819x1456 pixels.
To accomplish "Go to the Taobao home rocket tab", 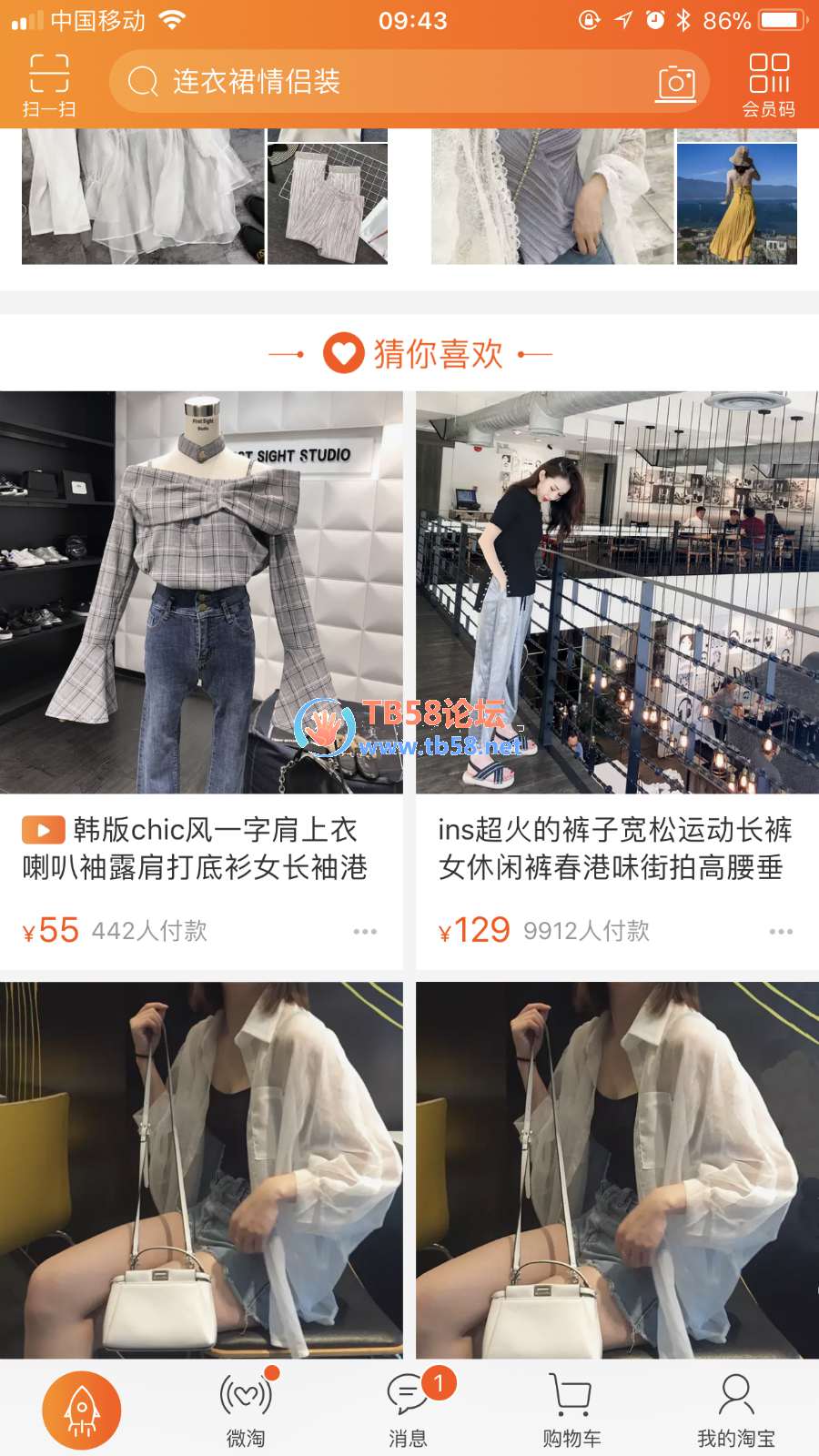I will click(x=82, y=1410).
